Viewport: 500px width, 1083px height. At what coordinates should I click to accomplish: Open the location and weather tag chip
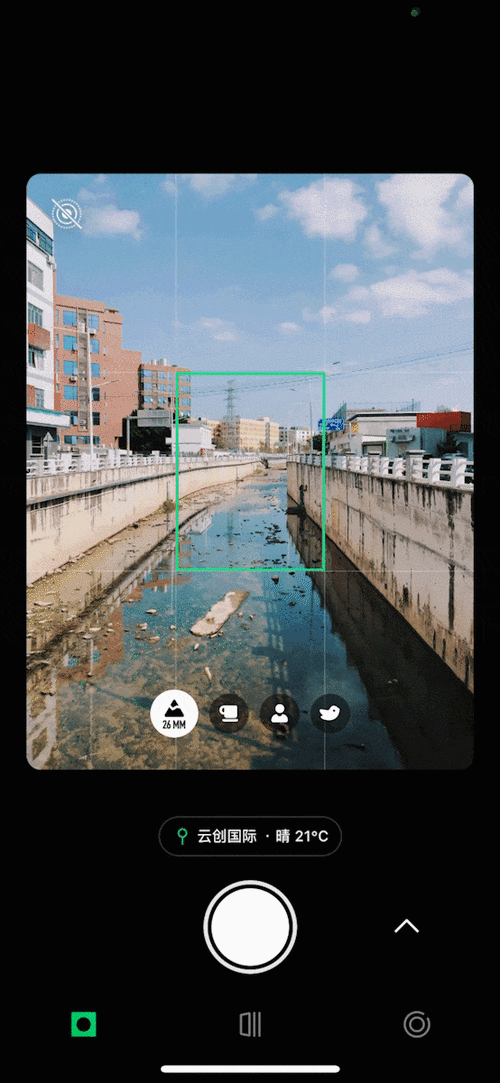[250, 836]
